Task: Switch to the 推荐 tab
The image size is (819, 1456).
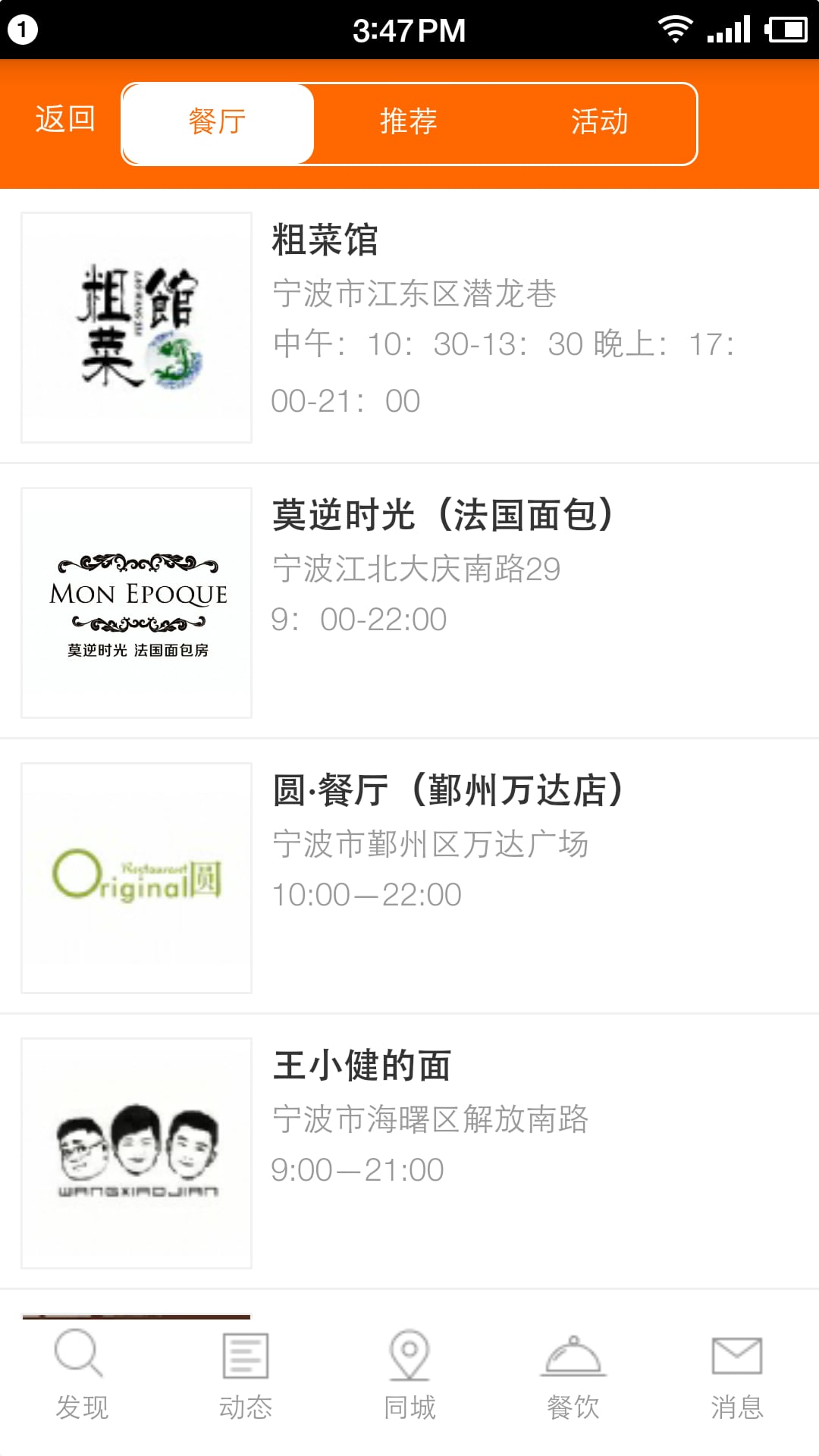Action: click(409, 123)
